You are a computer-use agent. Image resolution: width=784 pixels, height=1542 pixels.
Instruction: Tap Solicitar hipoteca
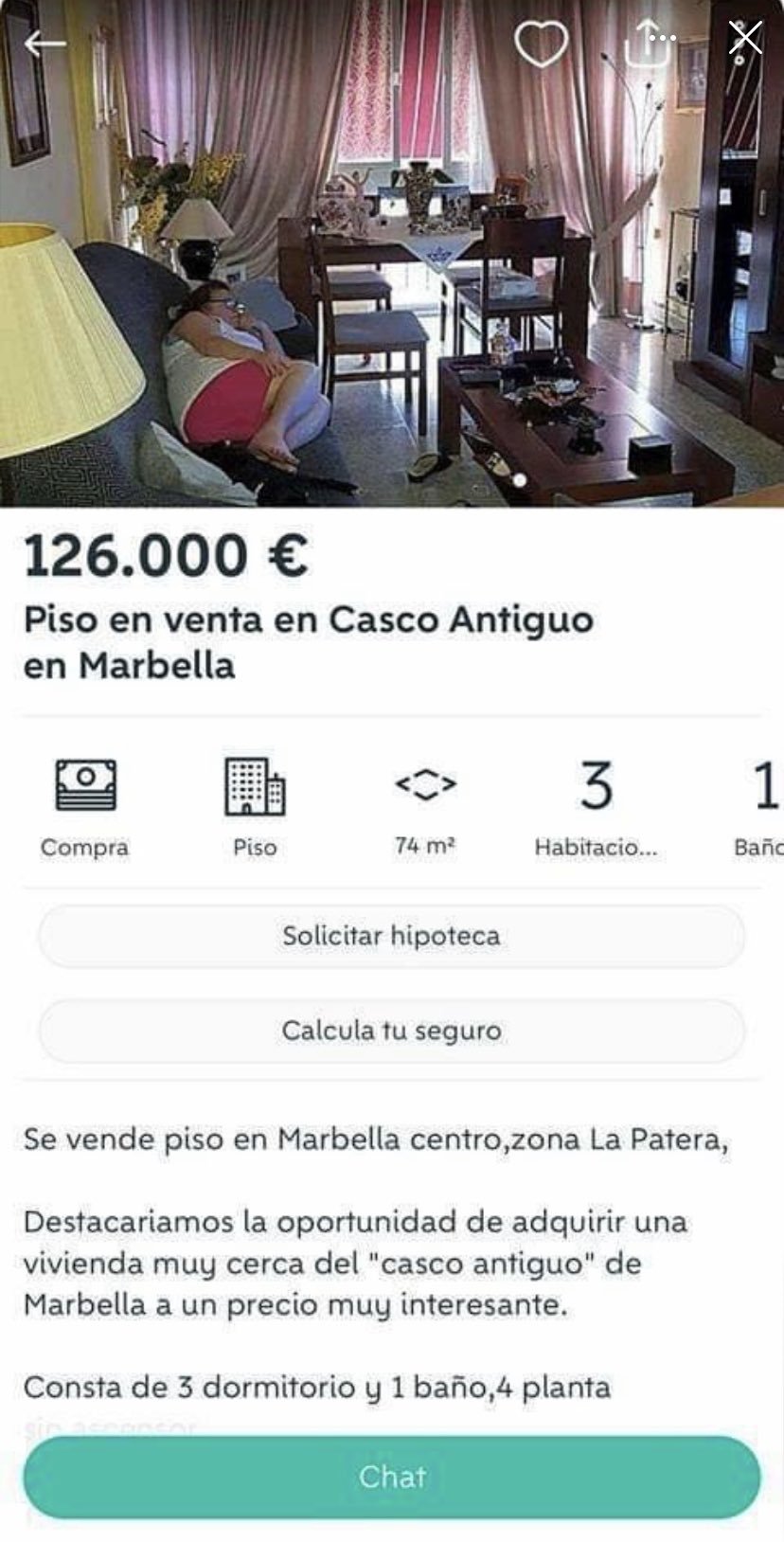[x=391, y=936]
